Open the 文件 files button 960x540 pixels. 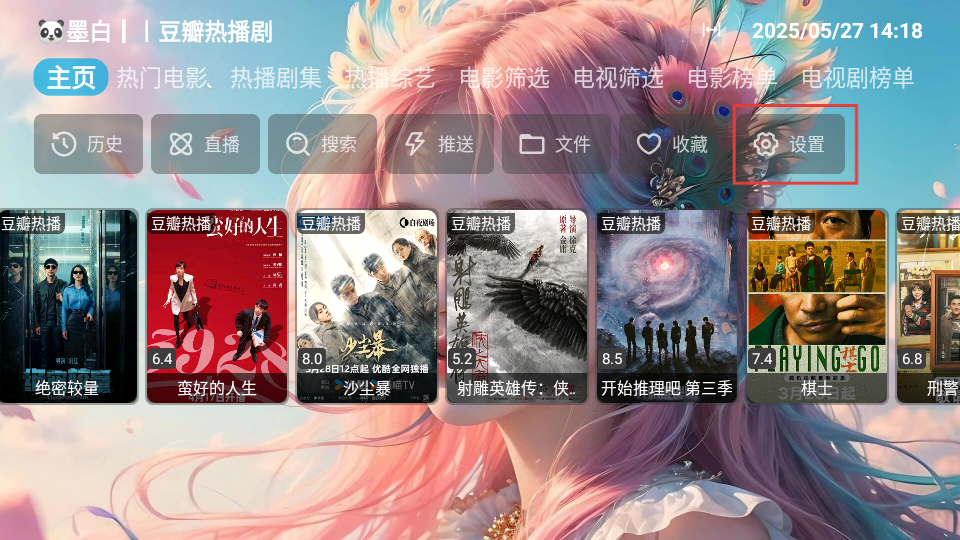(556, 144)
